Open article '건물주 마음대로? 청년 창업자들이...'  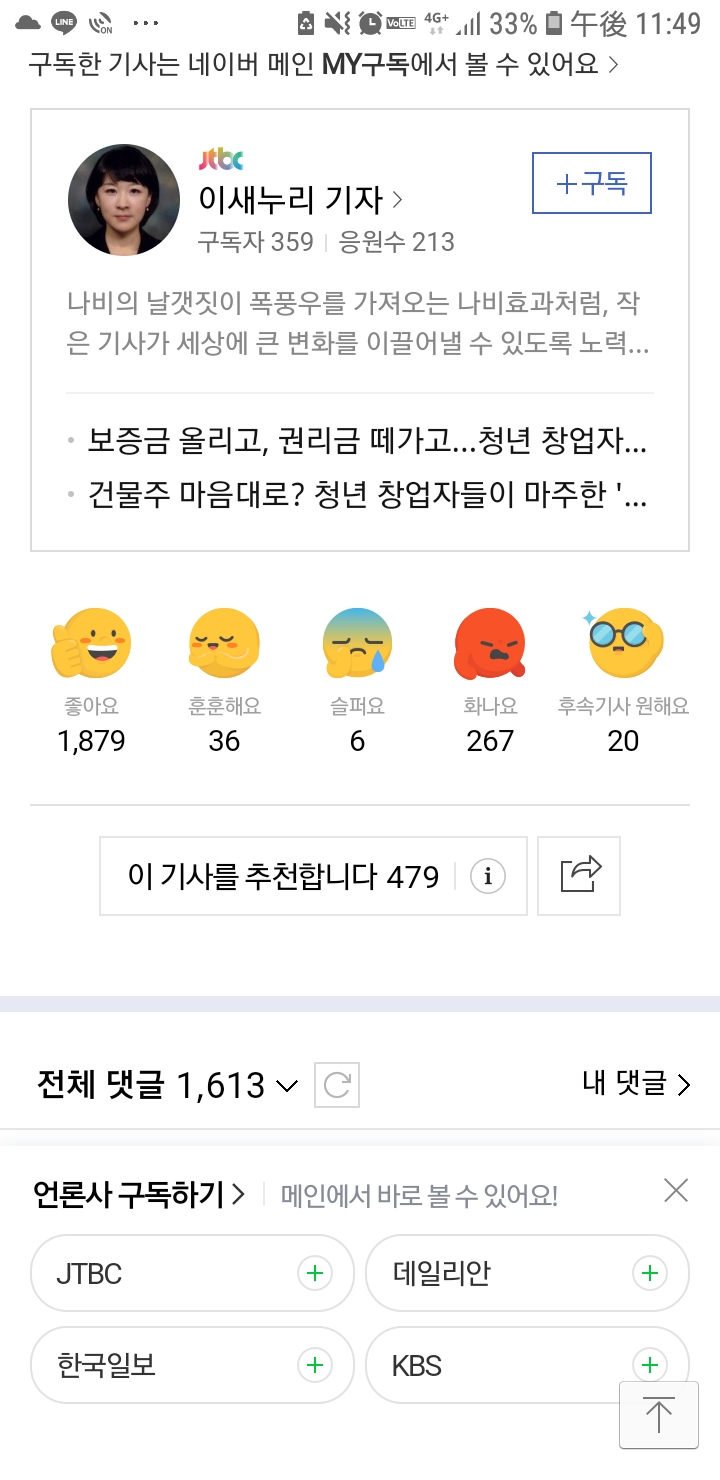pos(365,495)
